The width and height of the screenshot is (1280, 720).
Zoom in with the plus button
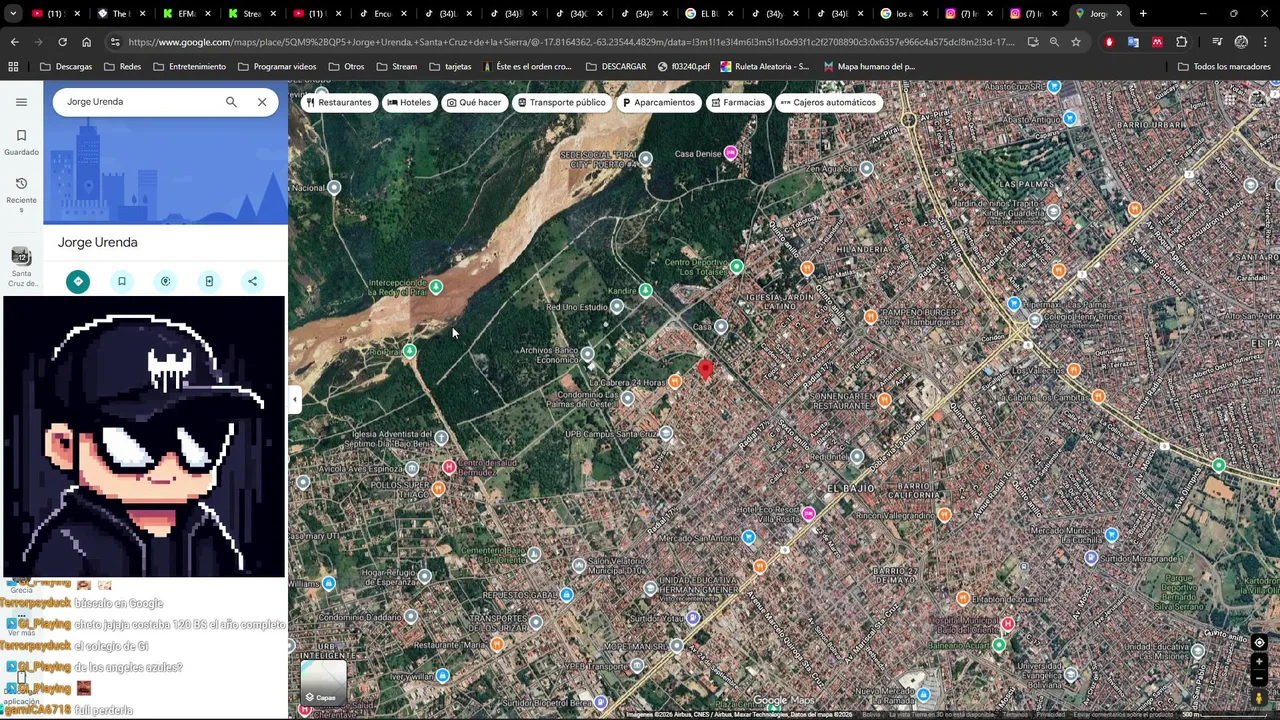tap(1259, 661)
